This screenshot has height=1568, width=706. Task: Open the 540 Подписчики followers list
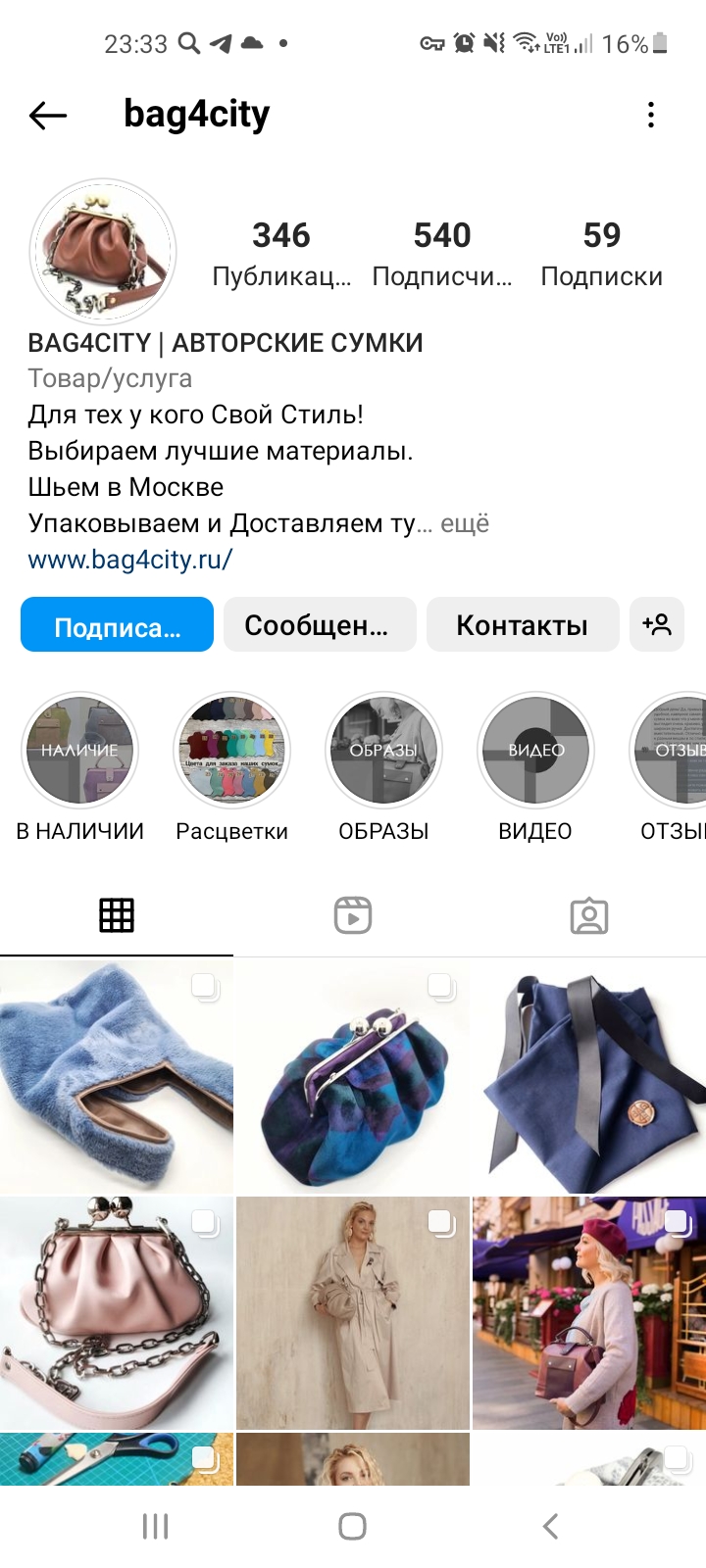click(442, 254)
